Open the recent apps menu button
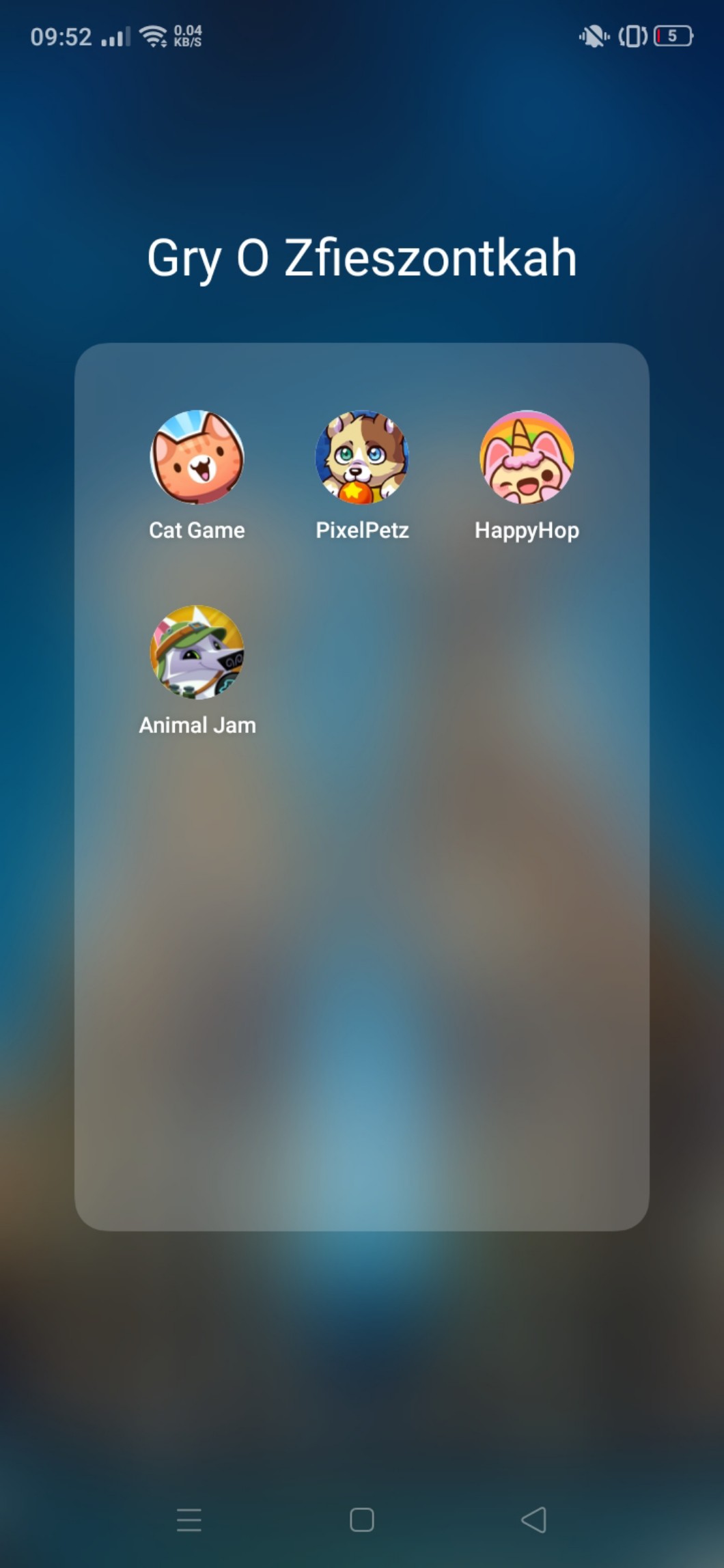Screen dimensions: 724x1568 tap(189, 1520)
